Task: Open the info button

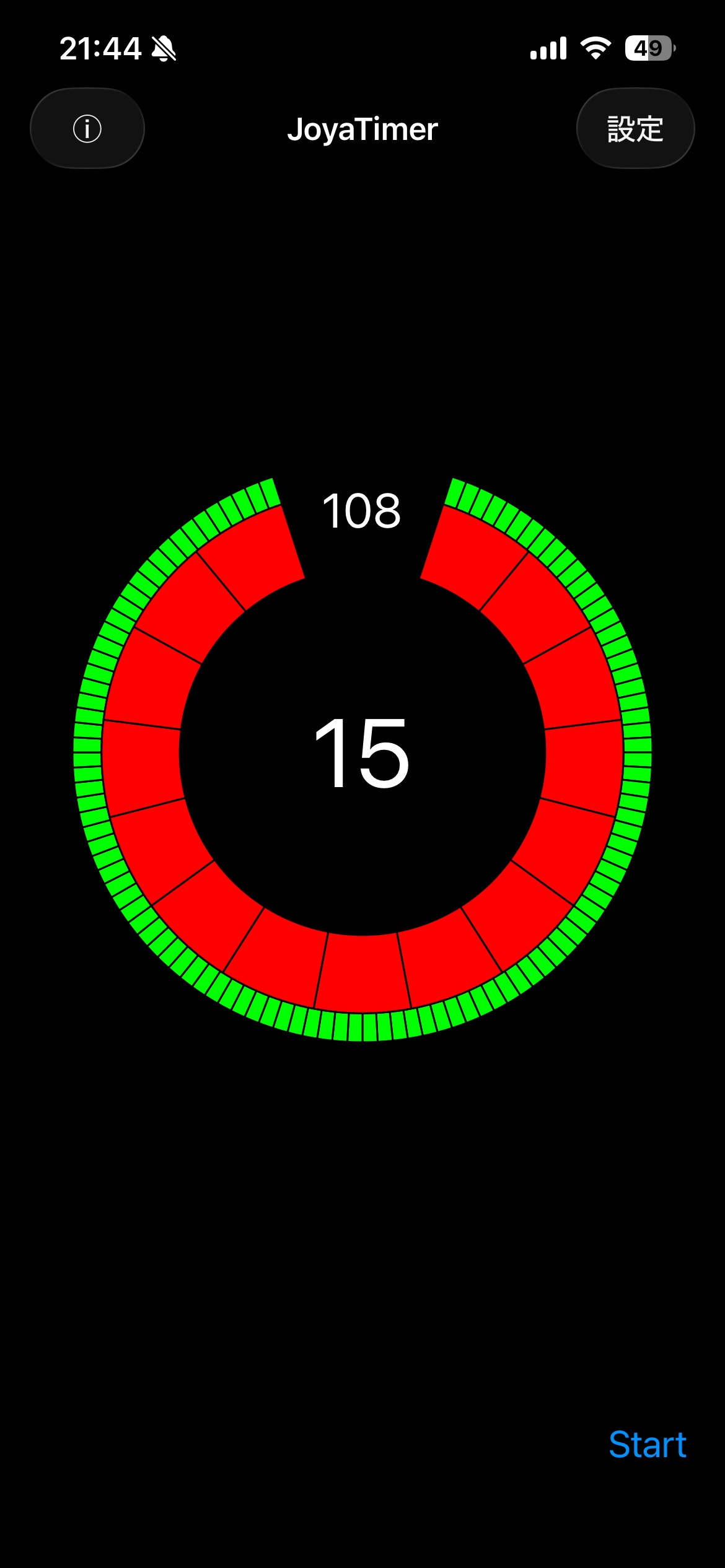Action: pos(87,129)
